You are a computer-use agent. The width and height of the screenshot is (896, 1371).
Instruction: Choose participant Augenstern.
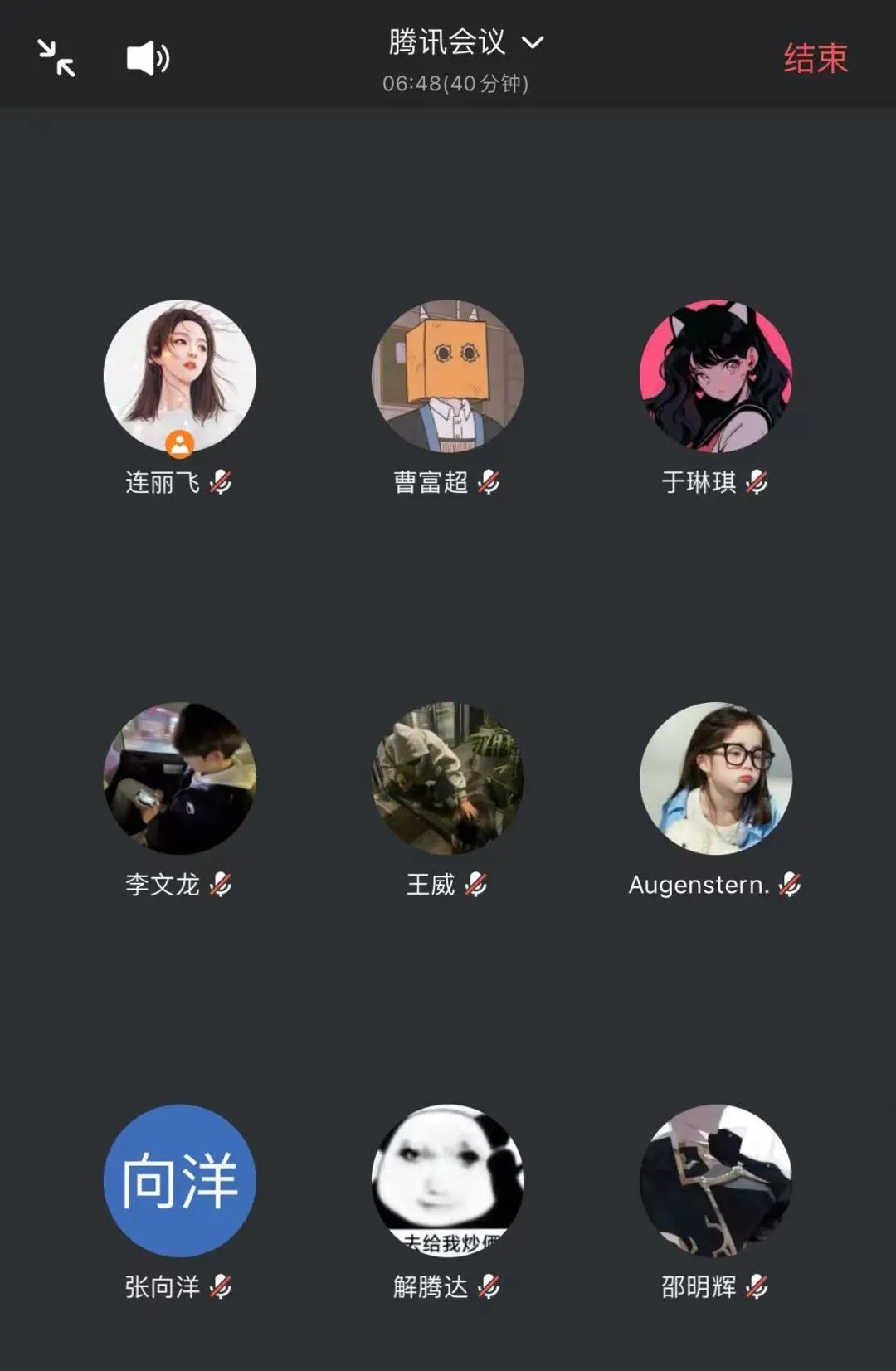point(715,778)
